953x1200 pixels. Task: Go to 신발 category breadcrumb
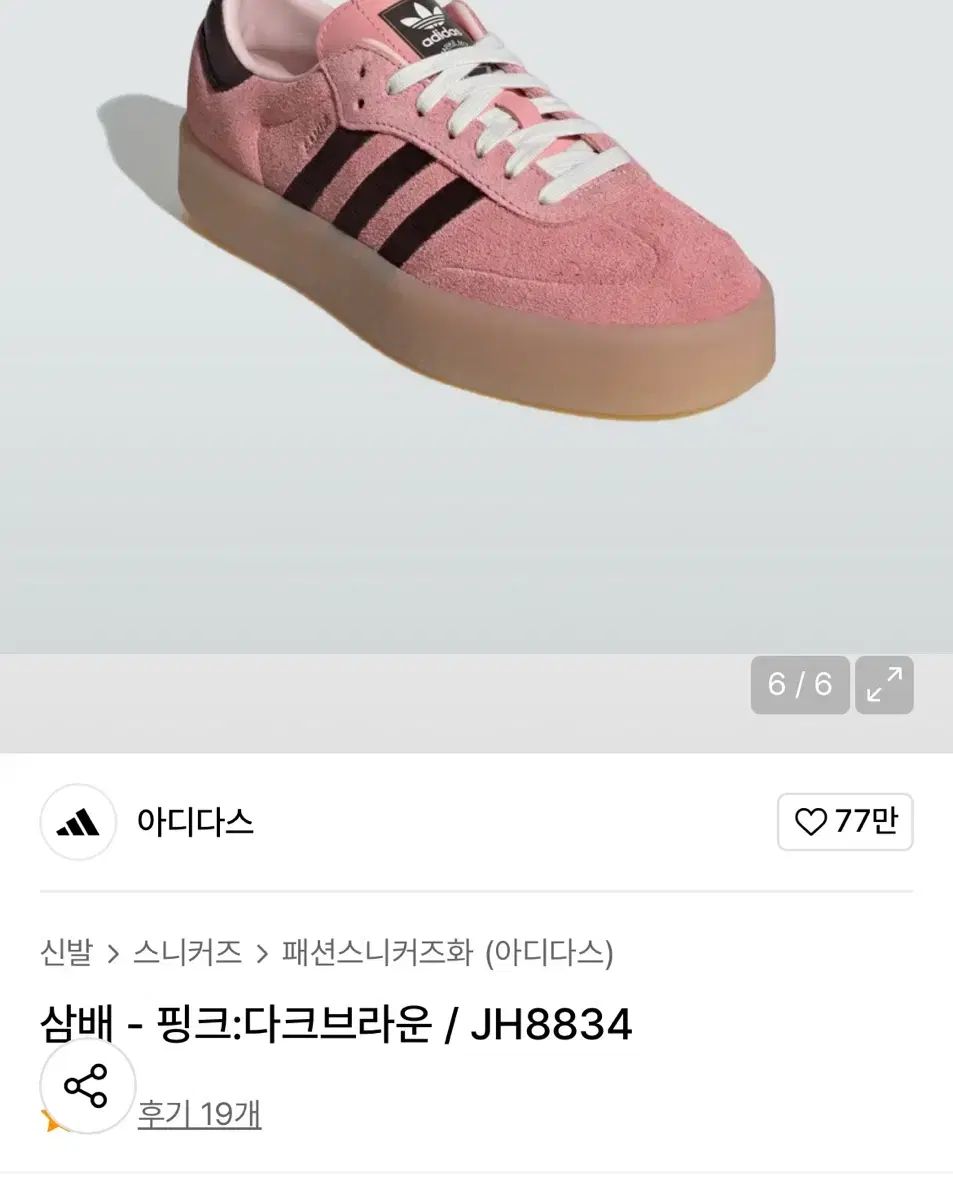[x=66, y=952]
